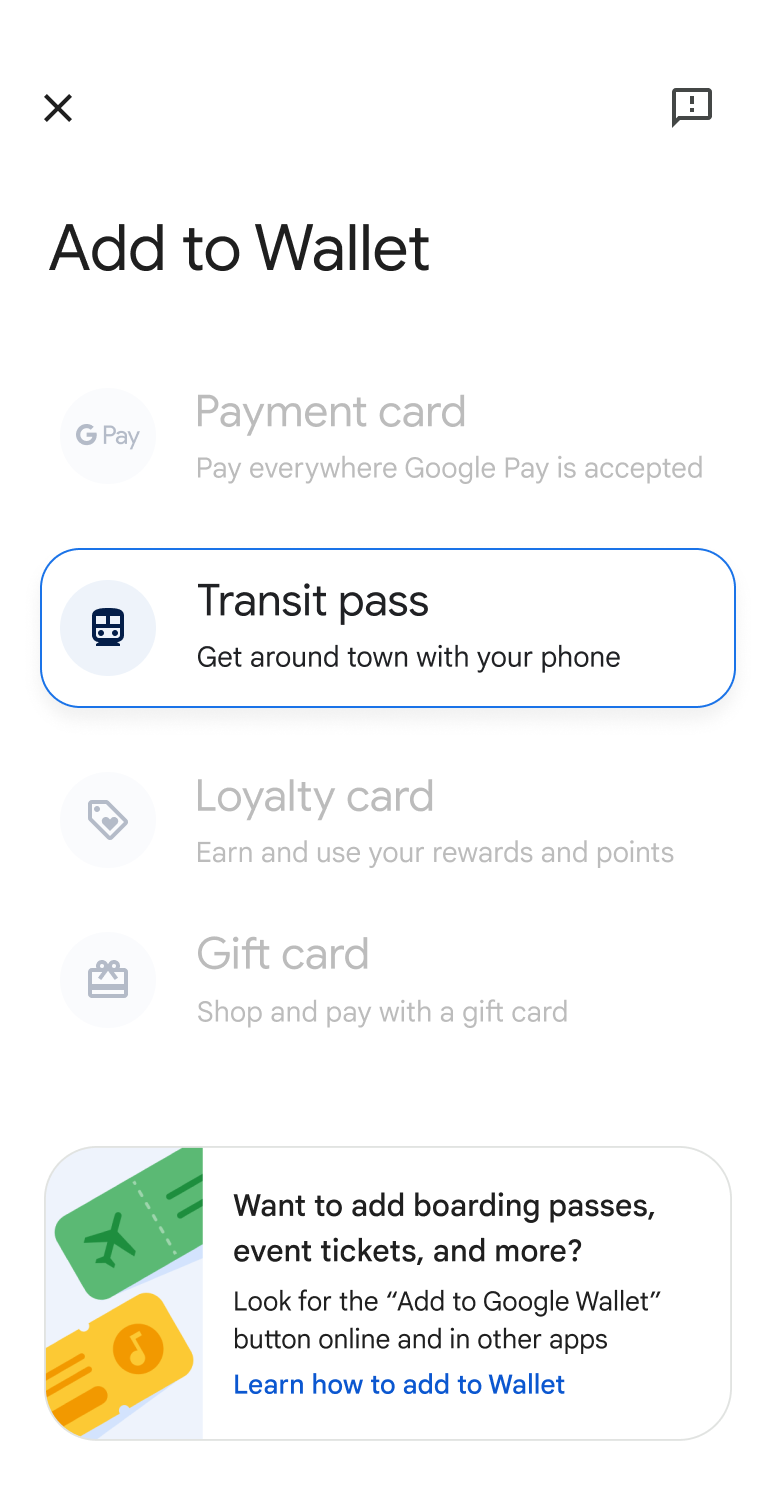
Task: Open Learn how to add to Wallet link
Action: (399, 1384)
